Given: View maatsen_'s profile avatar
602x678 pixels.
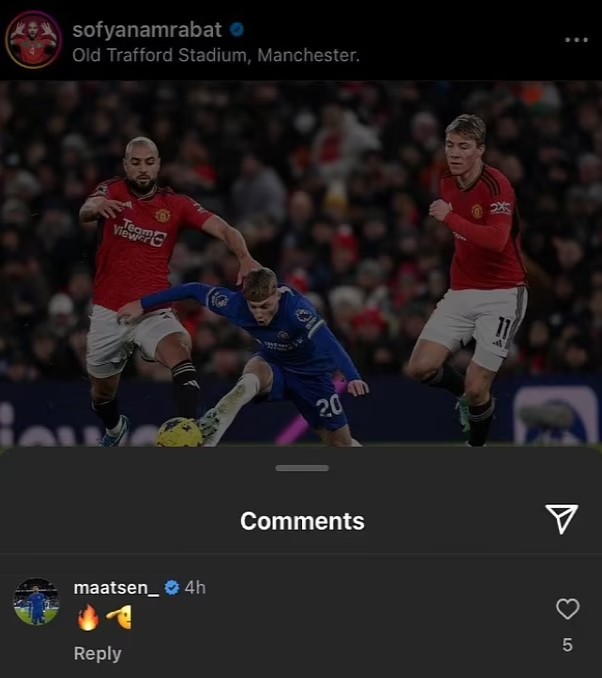Looking at the screenshot, I should [x=36, y=601].
